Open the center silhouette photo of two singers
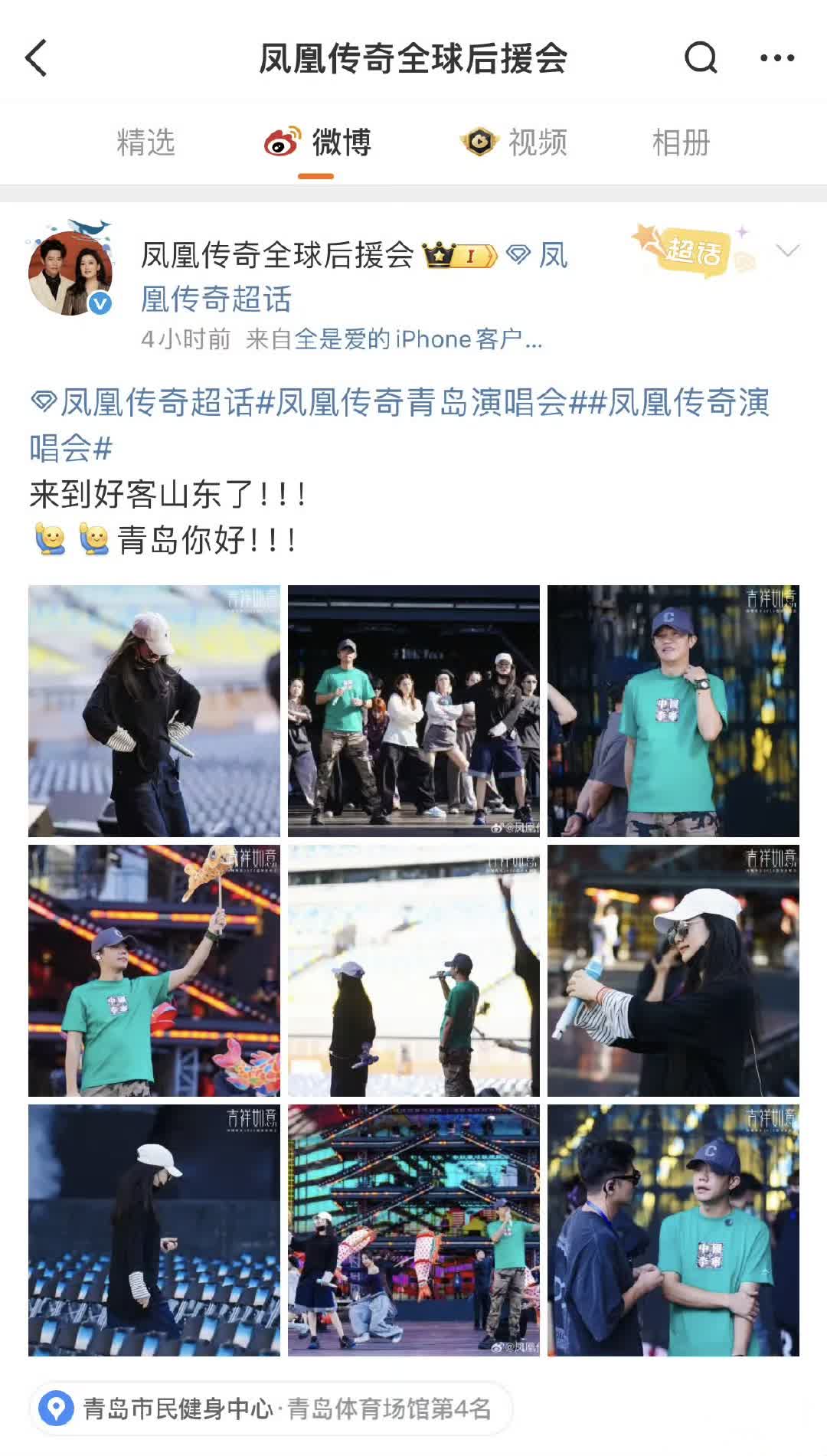Viewport: 827px width, 1456px height. pos(413,970)
